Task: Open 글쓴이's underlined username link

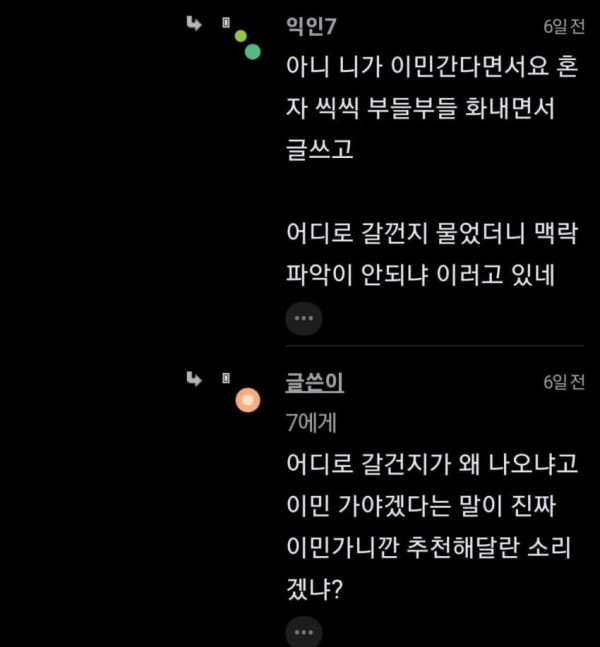Action: click(x=314, y=382)
